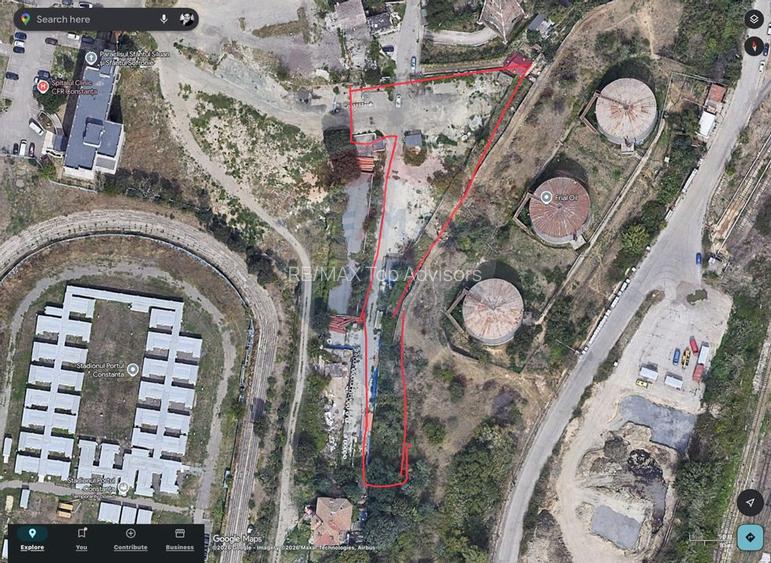
Task: Start voice search with the microphone
Action: [163, 19]
